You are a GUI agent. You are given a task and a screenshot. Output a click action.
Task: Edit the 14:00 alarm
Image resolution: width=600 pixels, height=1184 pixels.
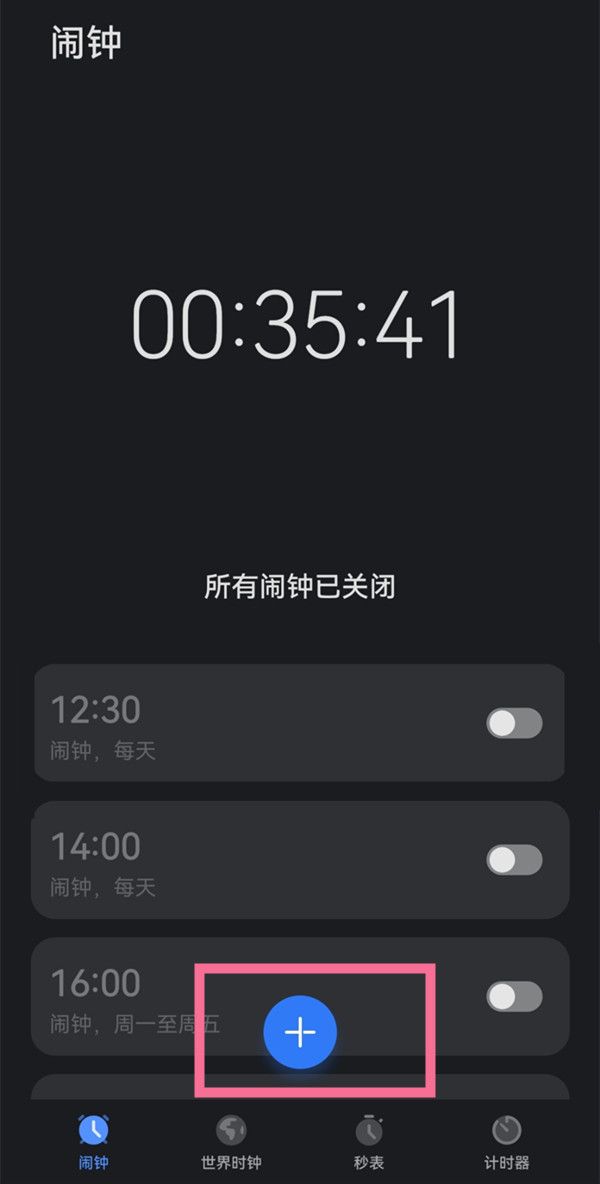pyautogui.click(x=300, y=860)
